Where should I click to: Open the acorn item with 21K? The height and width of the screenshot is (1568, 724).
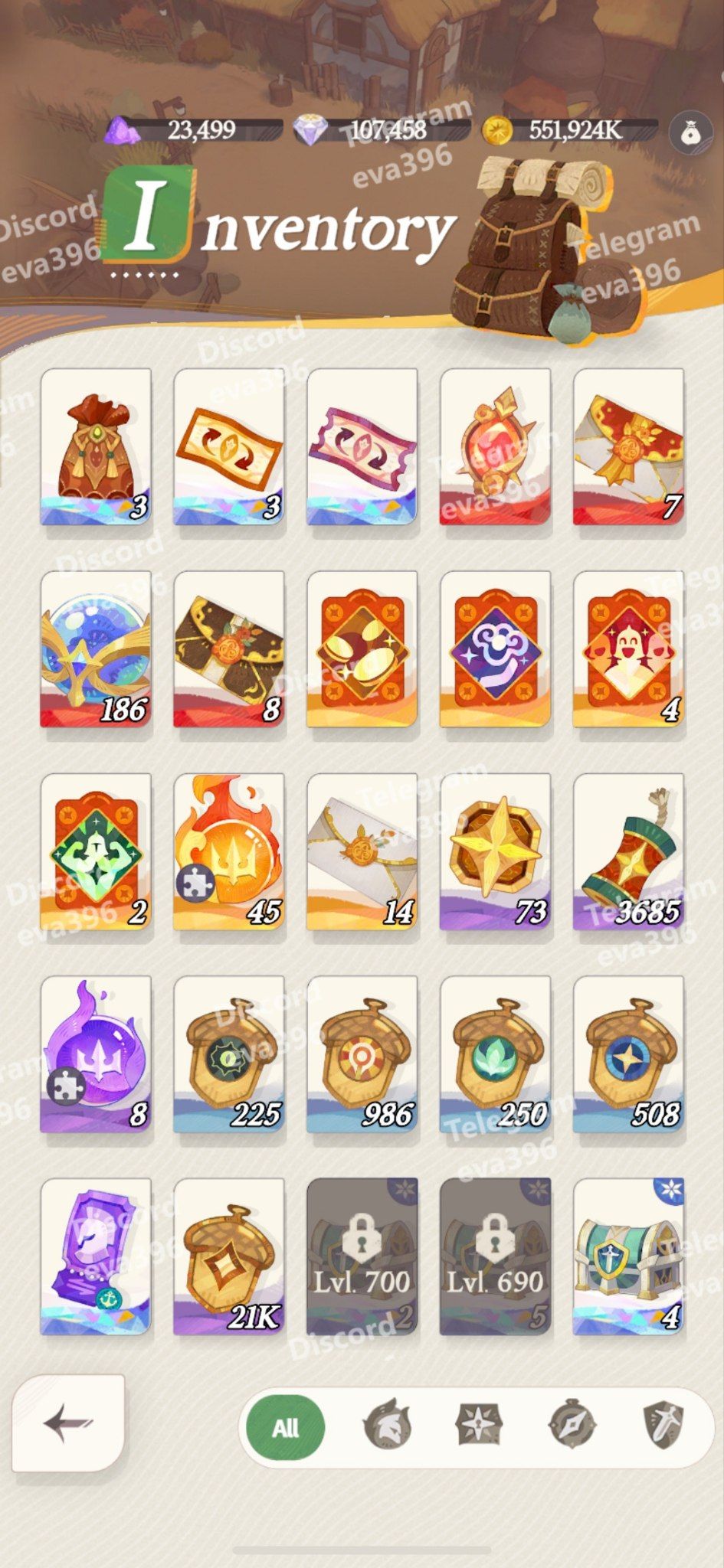229,1256
